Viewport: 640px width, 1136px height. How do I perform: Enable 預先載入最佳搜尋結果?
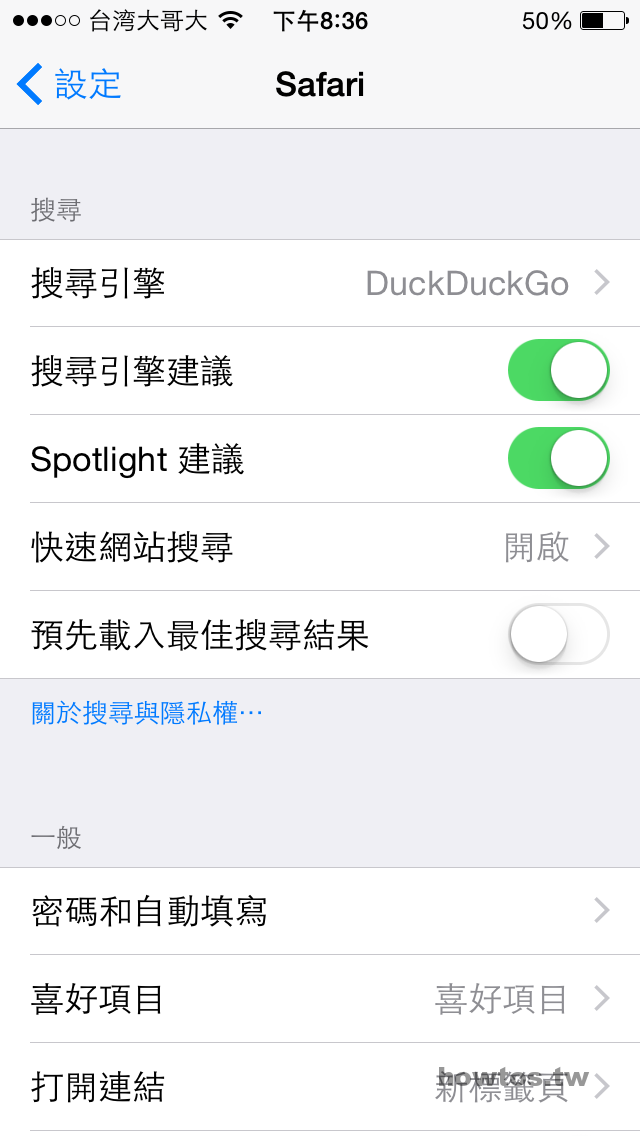pyautogui.click(x=559, y=635)
